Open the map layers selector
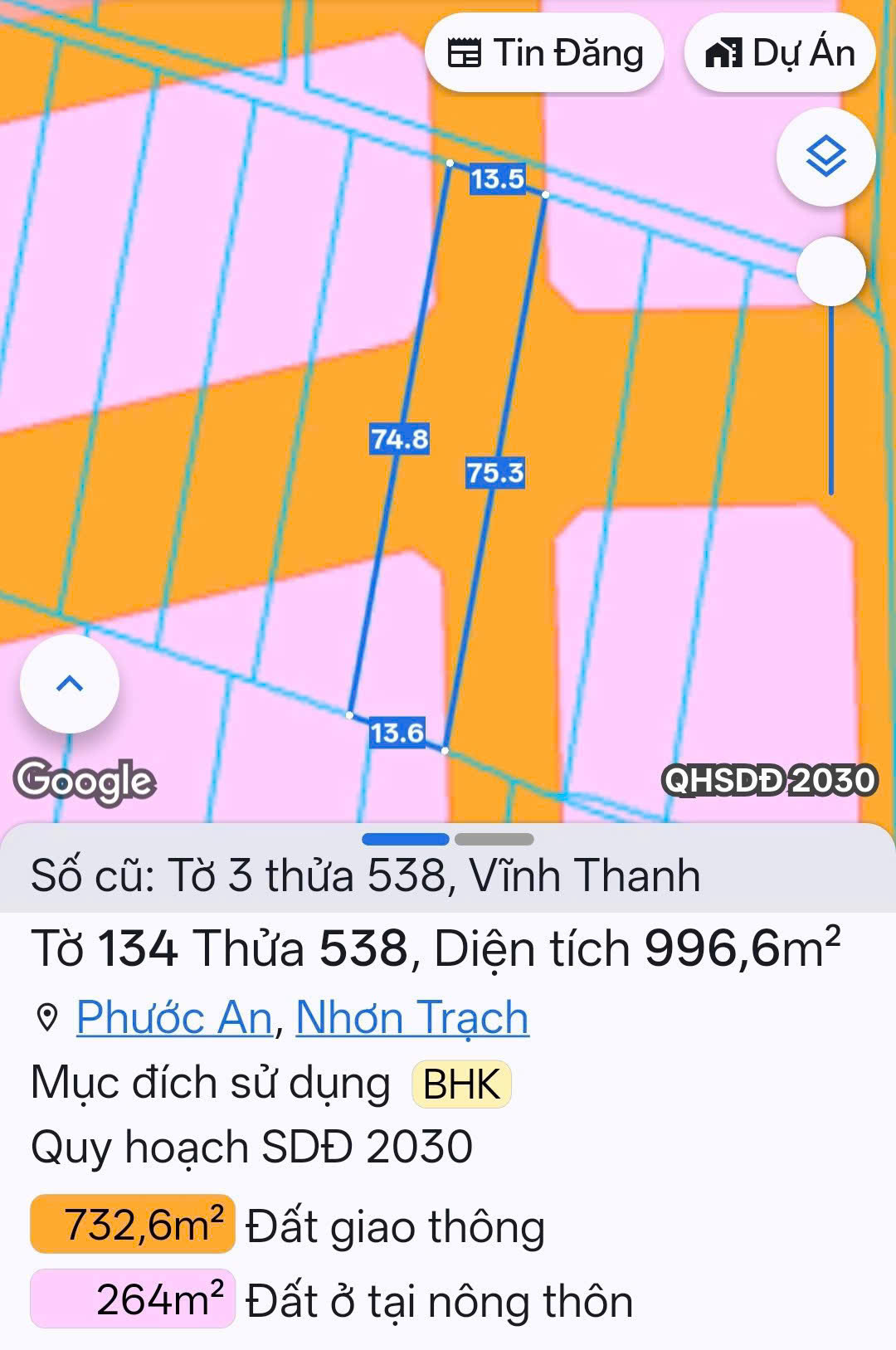This screenshot has width=896, height=1350. (x=825, y=157)
